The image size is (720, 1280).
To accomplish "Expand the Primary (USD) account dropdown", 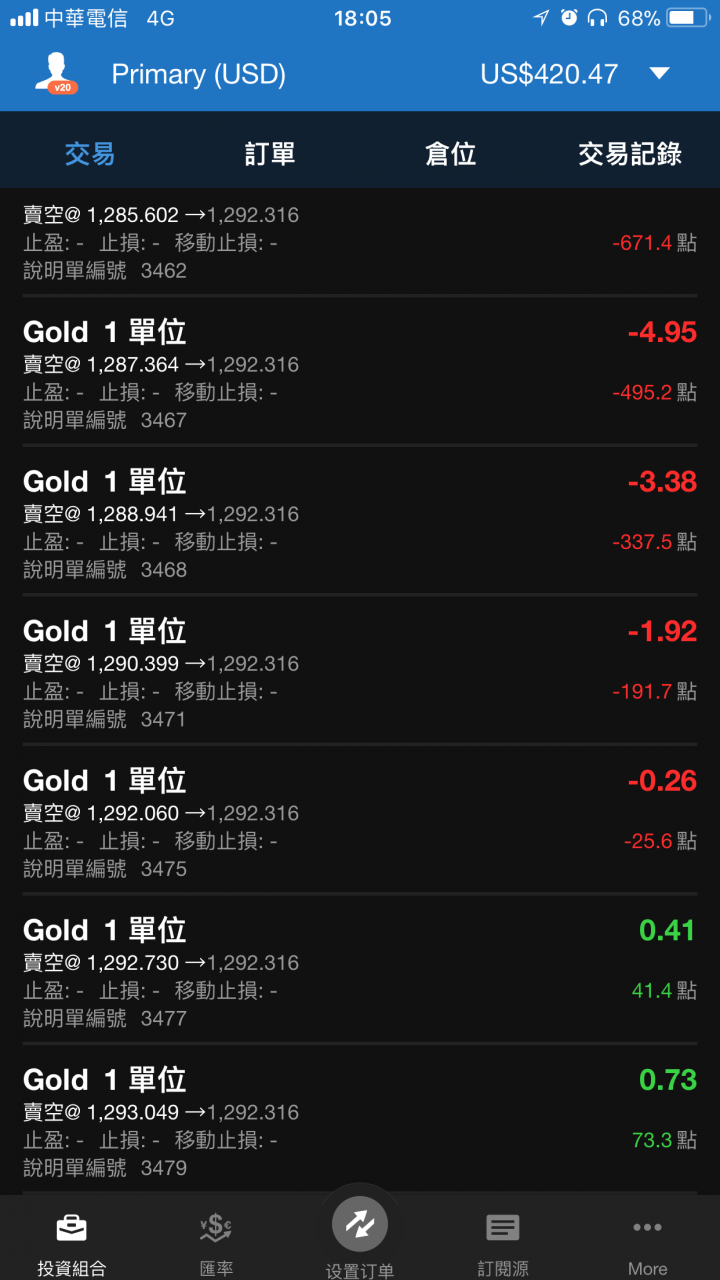I will coord(659,73).
